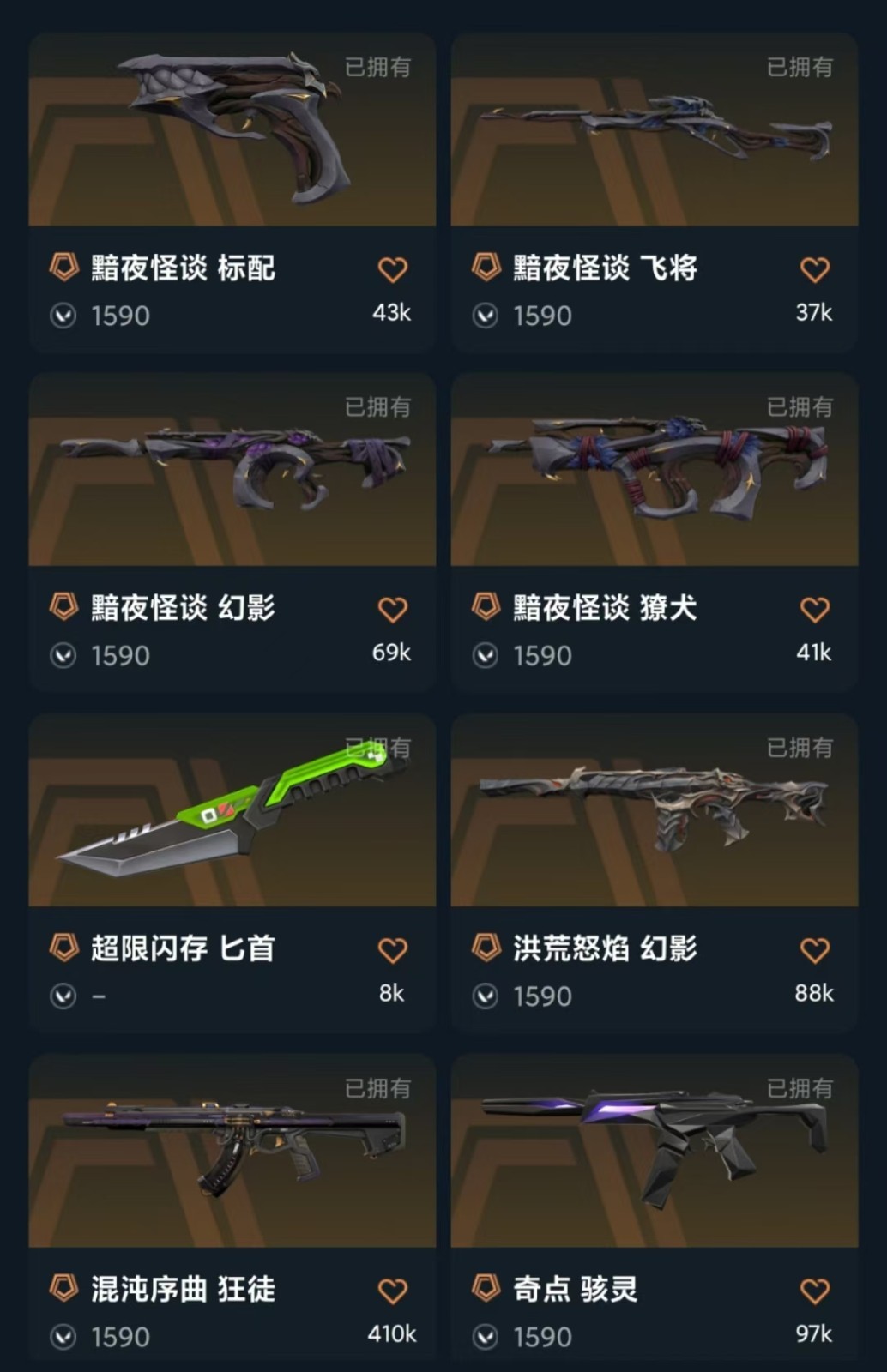Like the 黯夜怪谈 标配 skin

392,269
